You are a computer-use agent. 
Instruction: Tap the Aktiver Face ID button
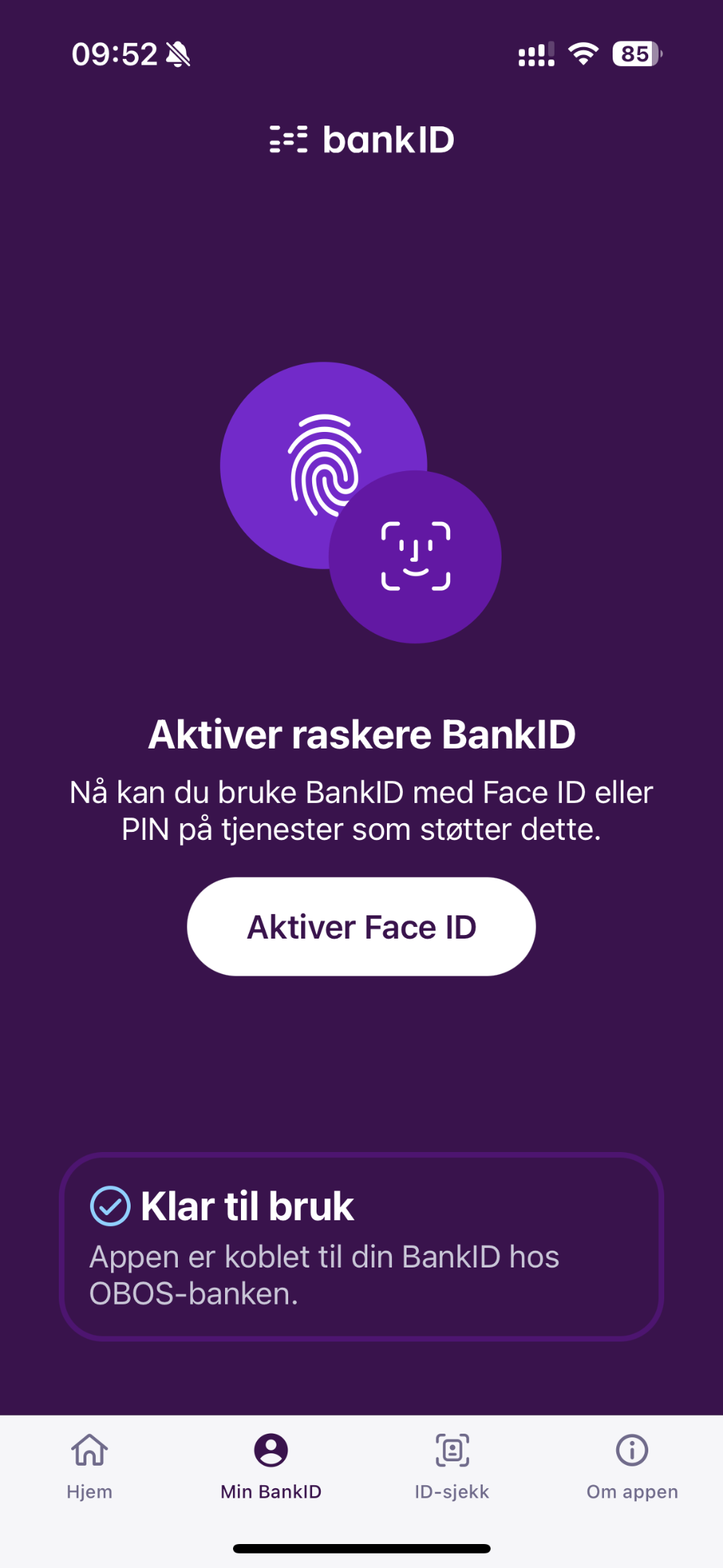coord(361,926)
